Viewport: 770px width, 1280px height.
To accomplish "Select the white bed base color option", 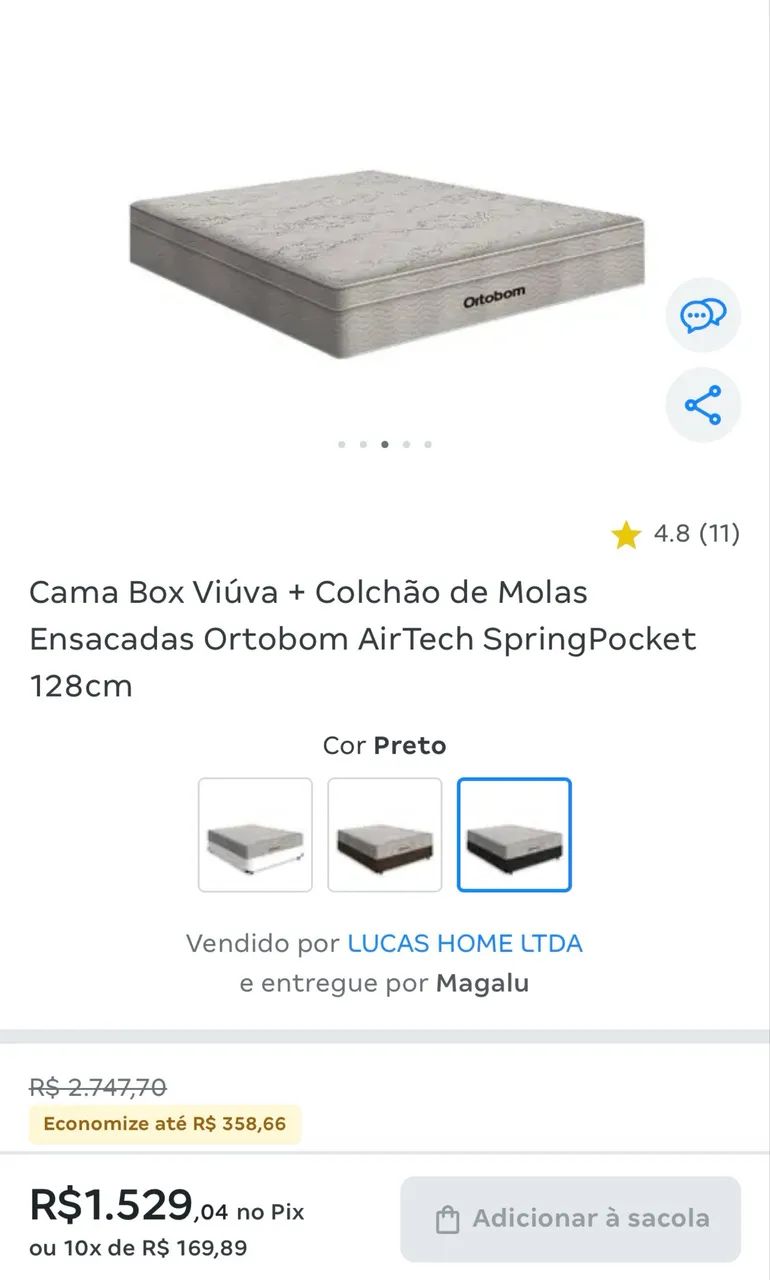I will point(255,834).
